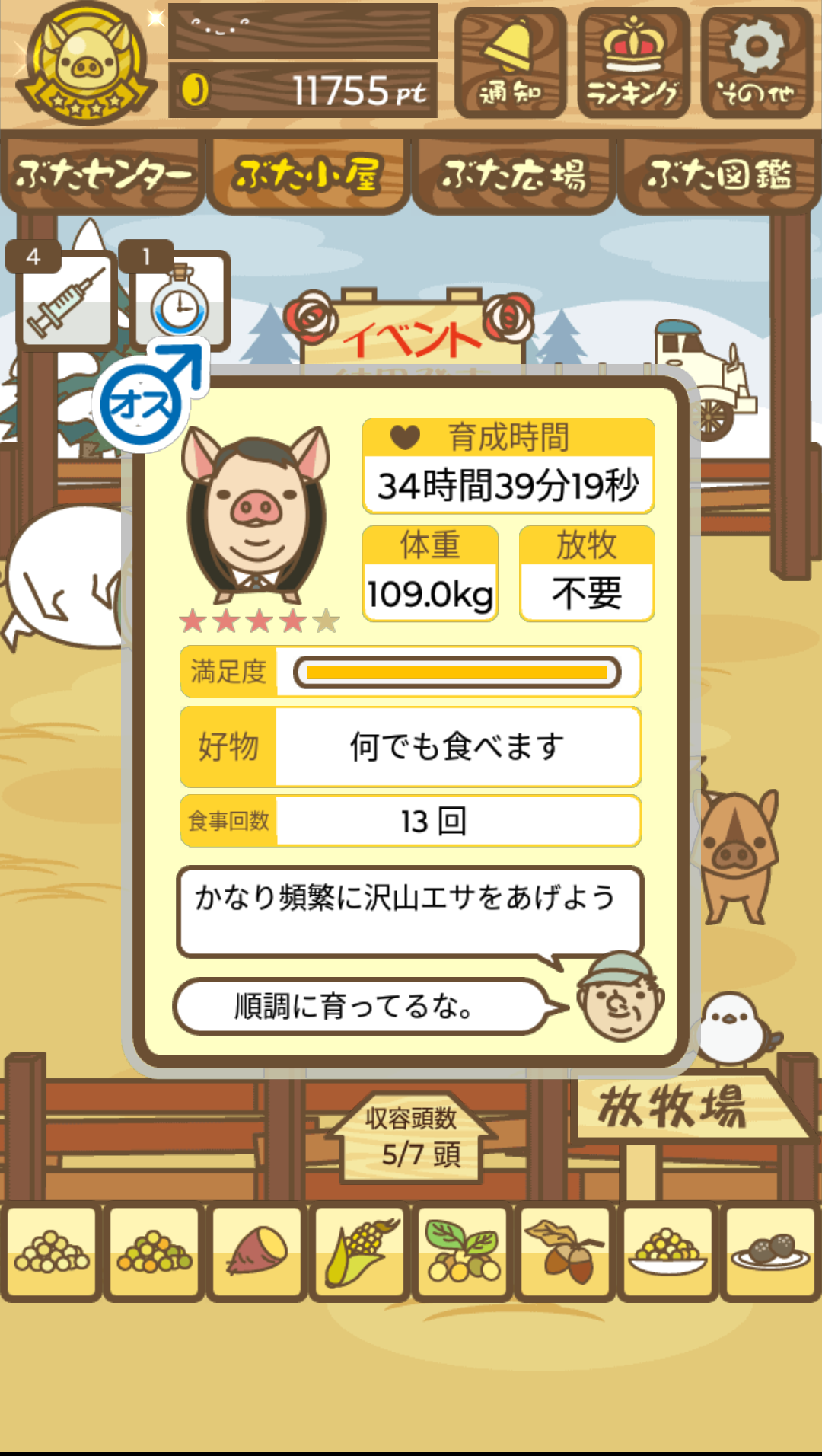
Task: Choose the acorn feed
Action: tap(565, 1251)
